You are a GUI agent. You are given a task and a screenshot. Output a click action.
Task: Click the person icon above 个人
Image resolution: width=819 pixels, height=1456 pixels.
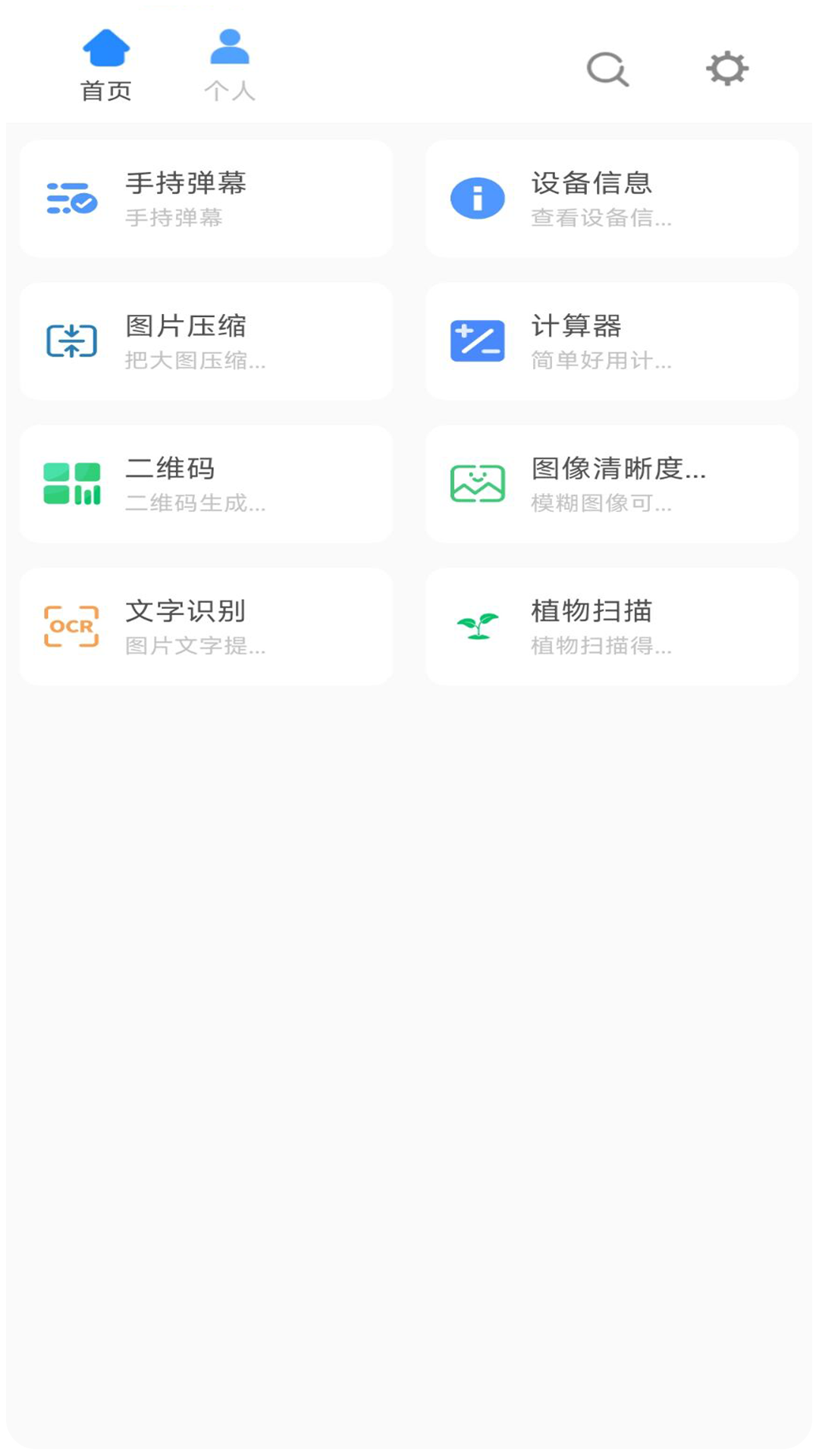point(229,45)
